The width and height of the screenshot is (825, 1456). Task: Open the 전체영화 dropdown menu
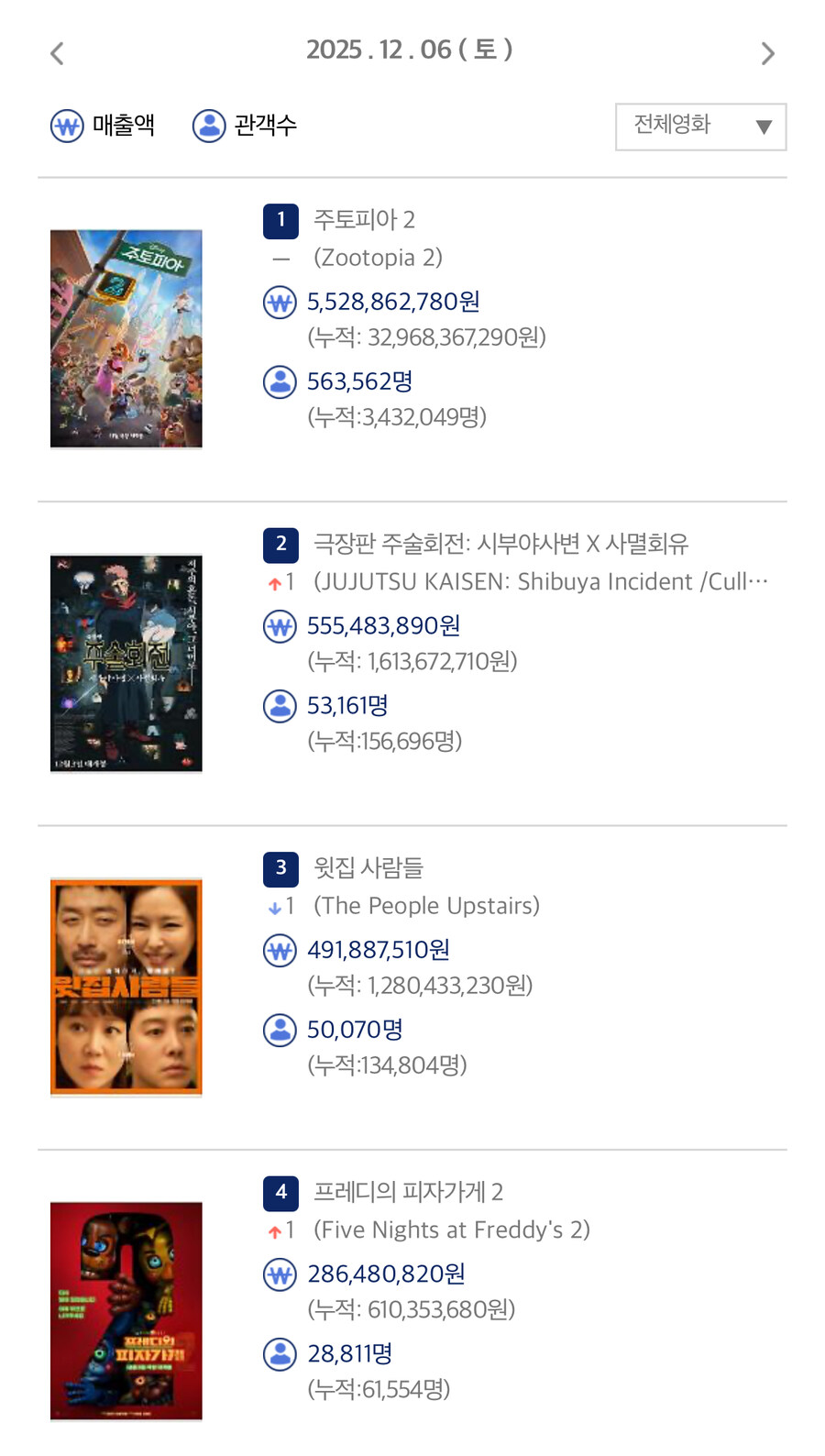coord(700,127)
